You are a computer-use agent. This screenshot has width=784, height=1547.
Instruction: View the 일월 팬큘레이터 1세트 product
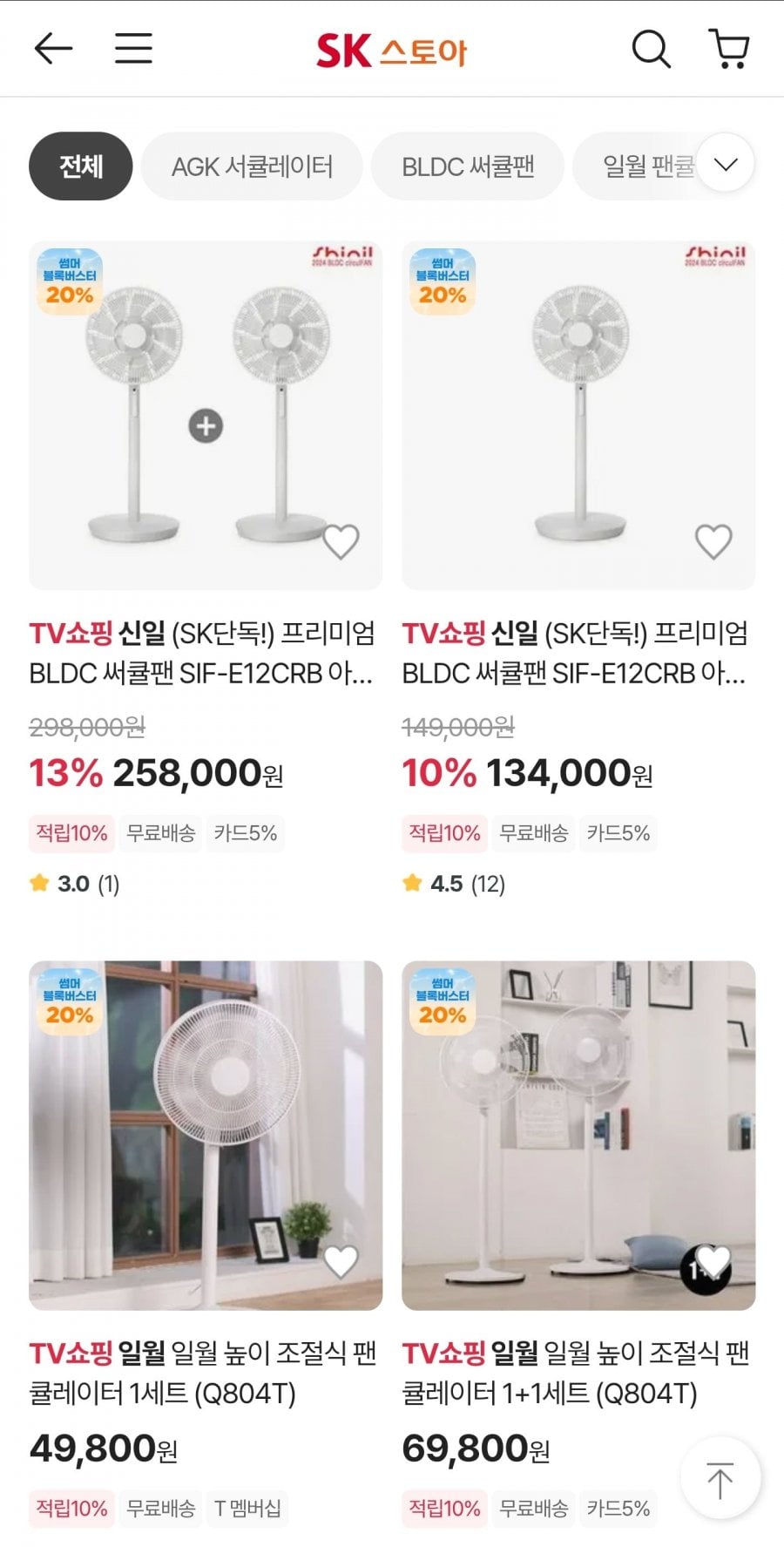click(205, 1133)
